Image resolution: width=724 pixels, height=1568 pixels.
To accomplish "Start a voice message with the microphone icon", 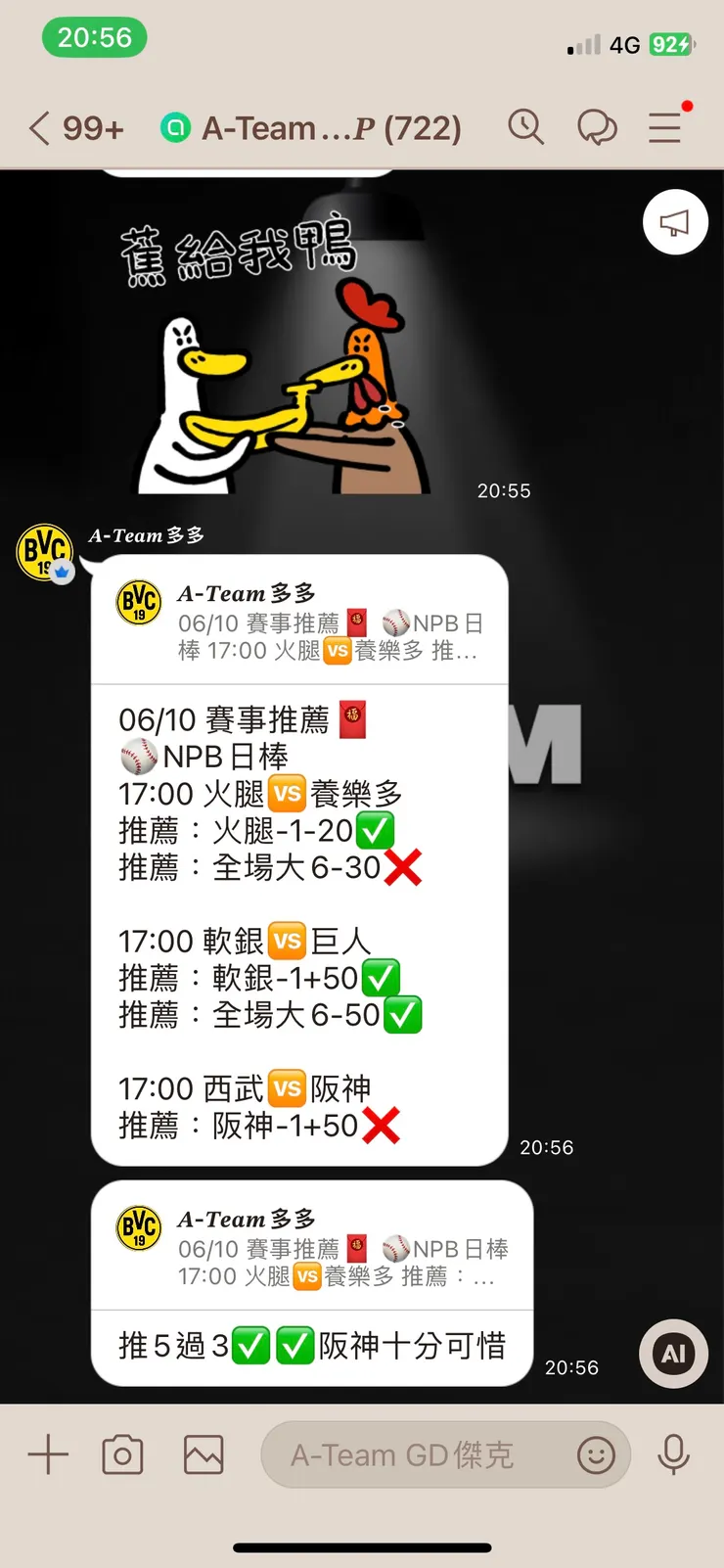I will 675,1455.
